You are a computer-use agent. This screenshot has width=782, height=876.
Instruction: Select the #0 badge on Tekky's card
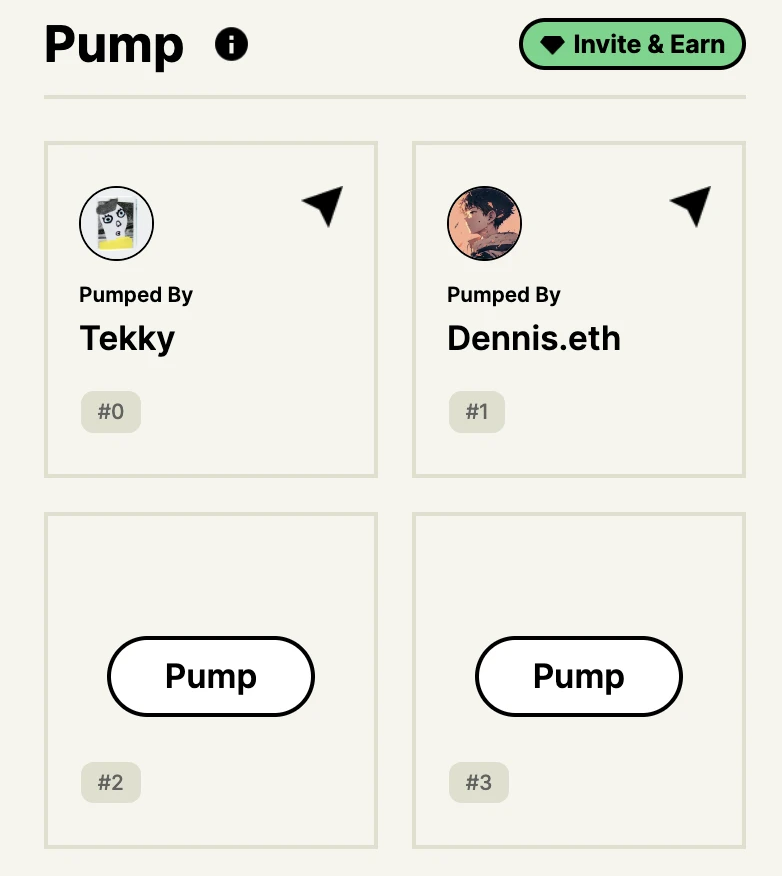(111, 411)
